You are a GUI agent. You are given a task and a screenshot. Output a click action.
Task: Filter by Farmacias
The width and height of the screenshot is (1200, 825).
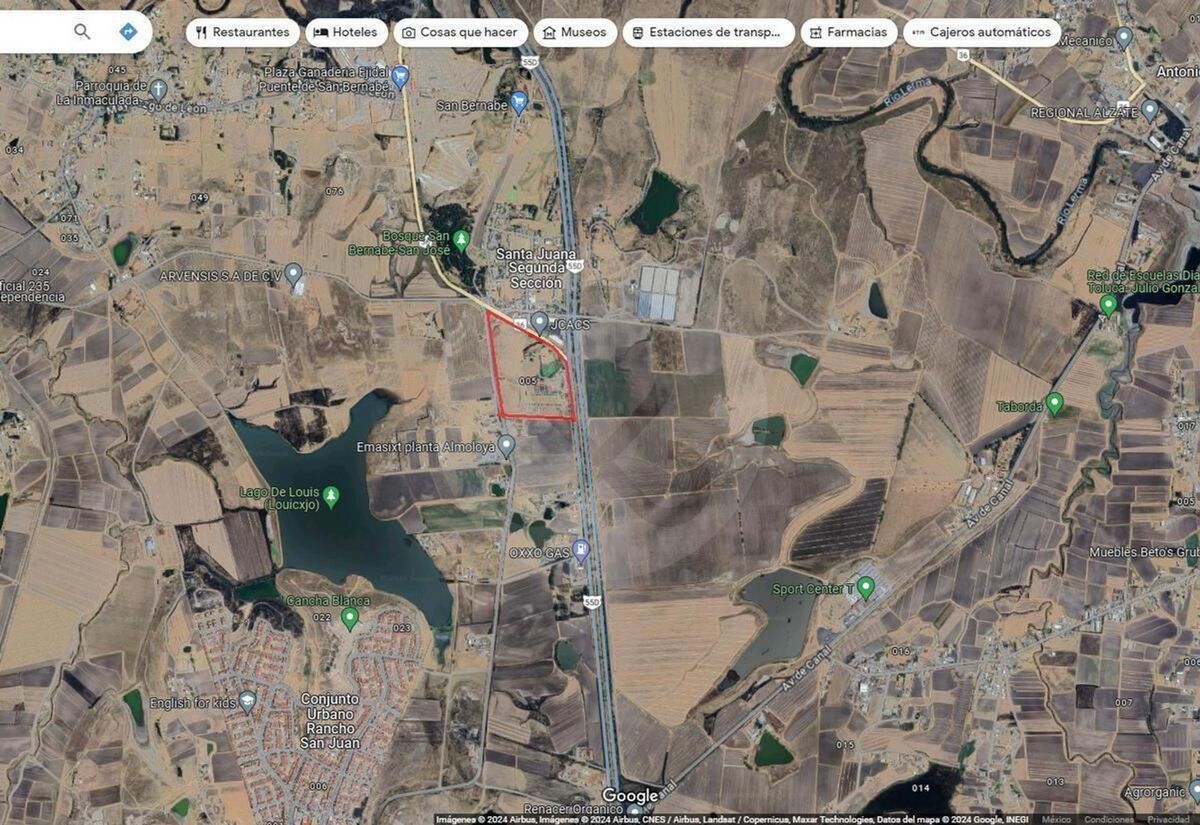pyautogui.click(x=848, y=32)
